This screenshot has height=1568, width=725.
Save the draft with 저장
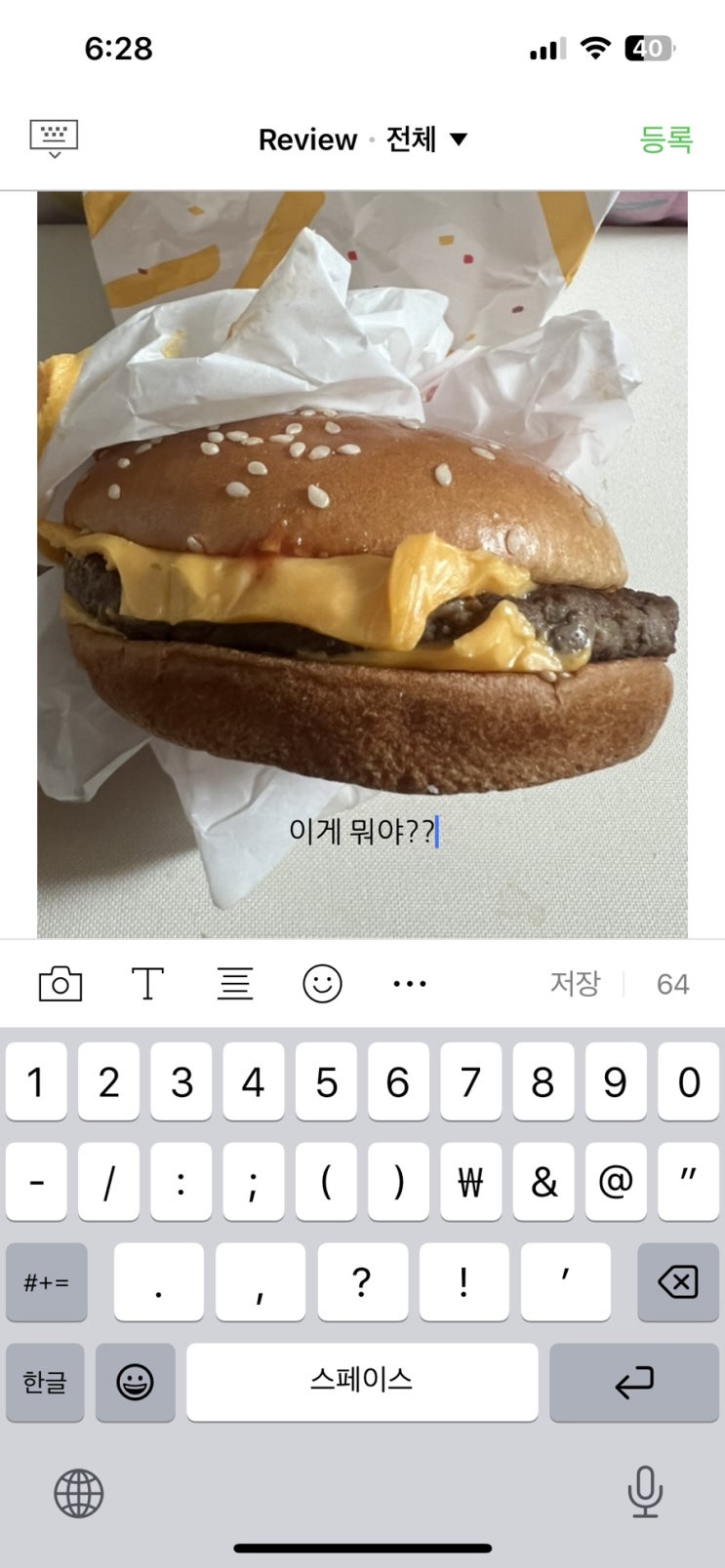(x=574, y=984)
